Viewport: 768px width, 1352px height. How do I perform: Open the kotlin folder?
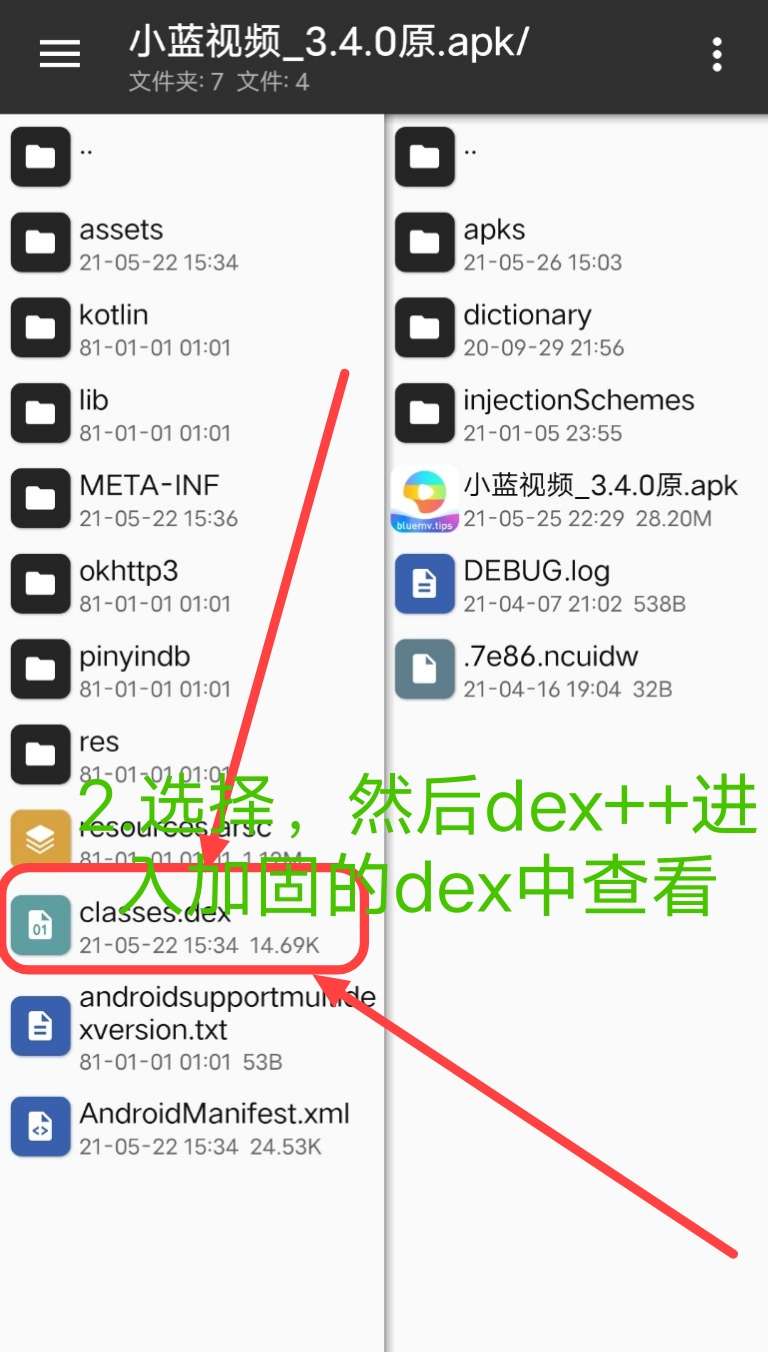40,327
